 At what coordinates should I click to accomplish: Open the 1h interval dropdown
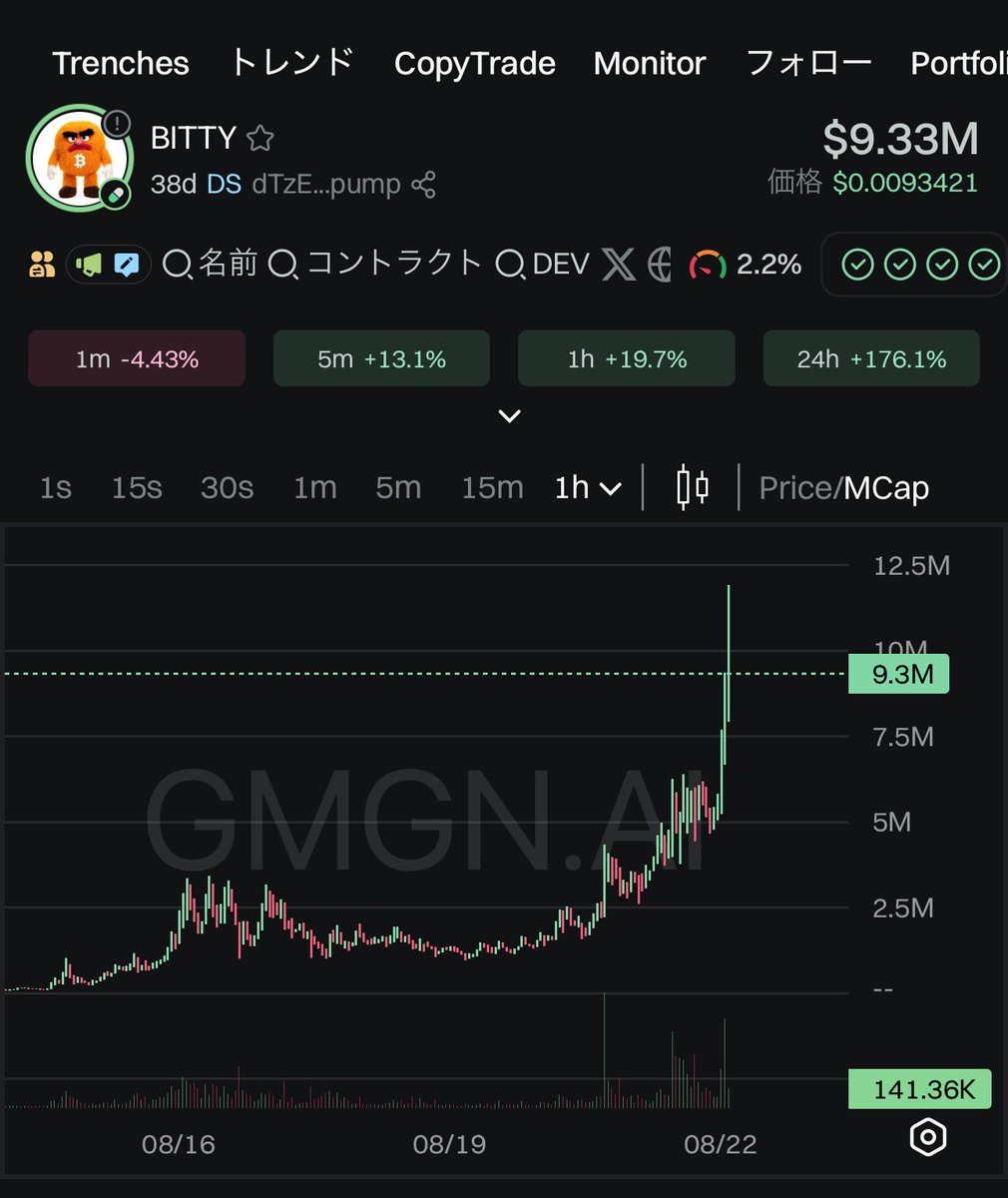588,487
